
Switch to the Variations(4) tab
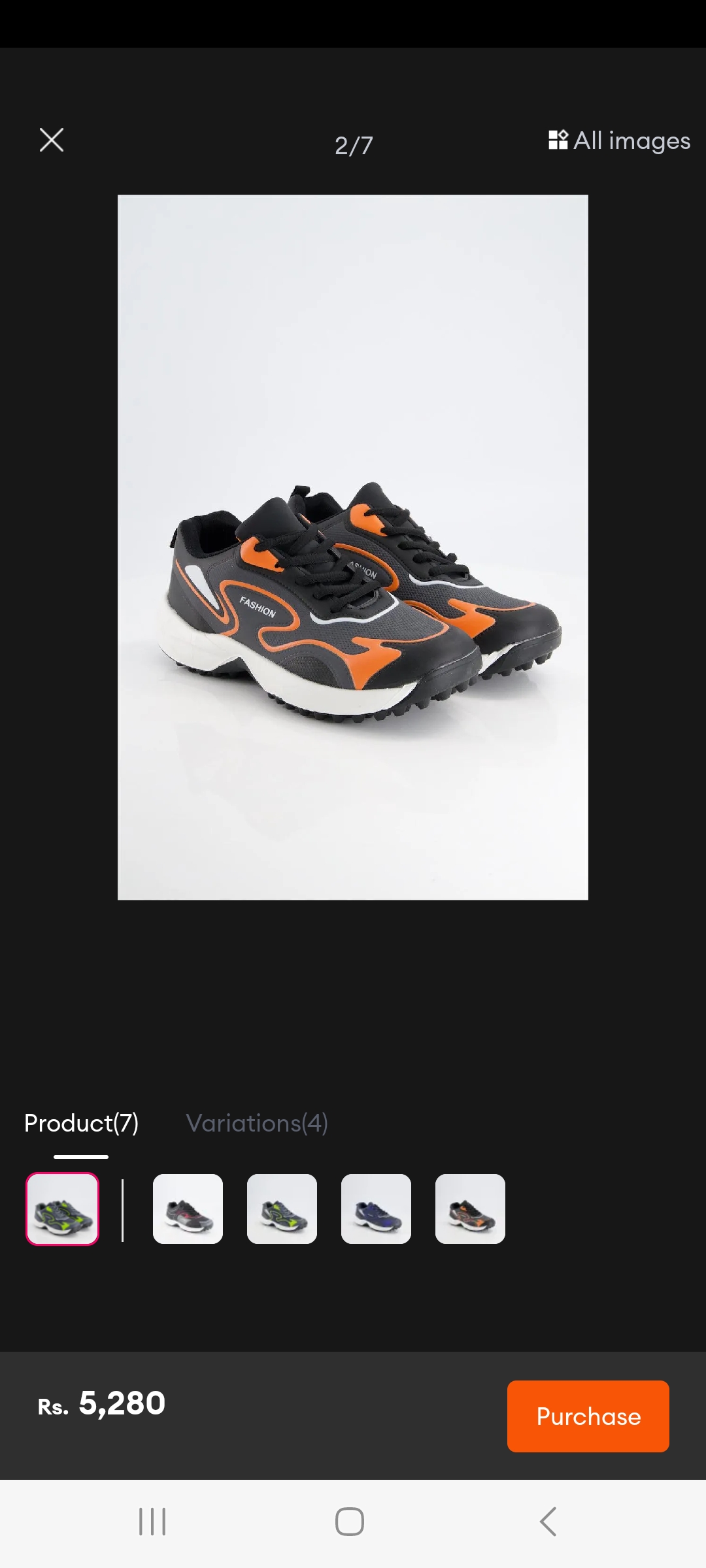point(257,1123)
